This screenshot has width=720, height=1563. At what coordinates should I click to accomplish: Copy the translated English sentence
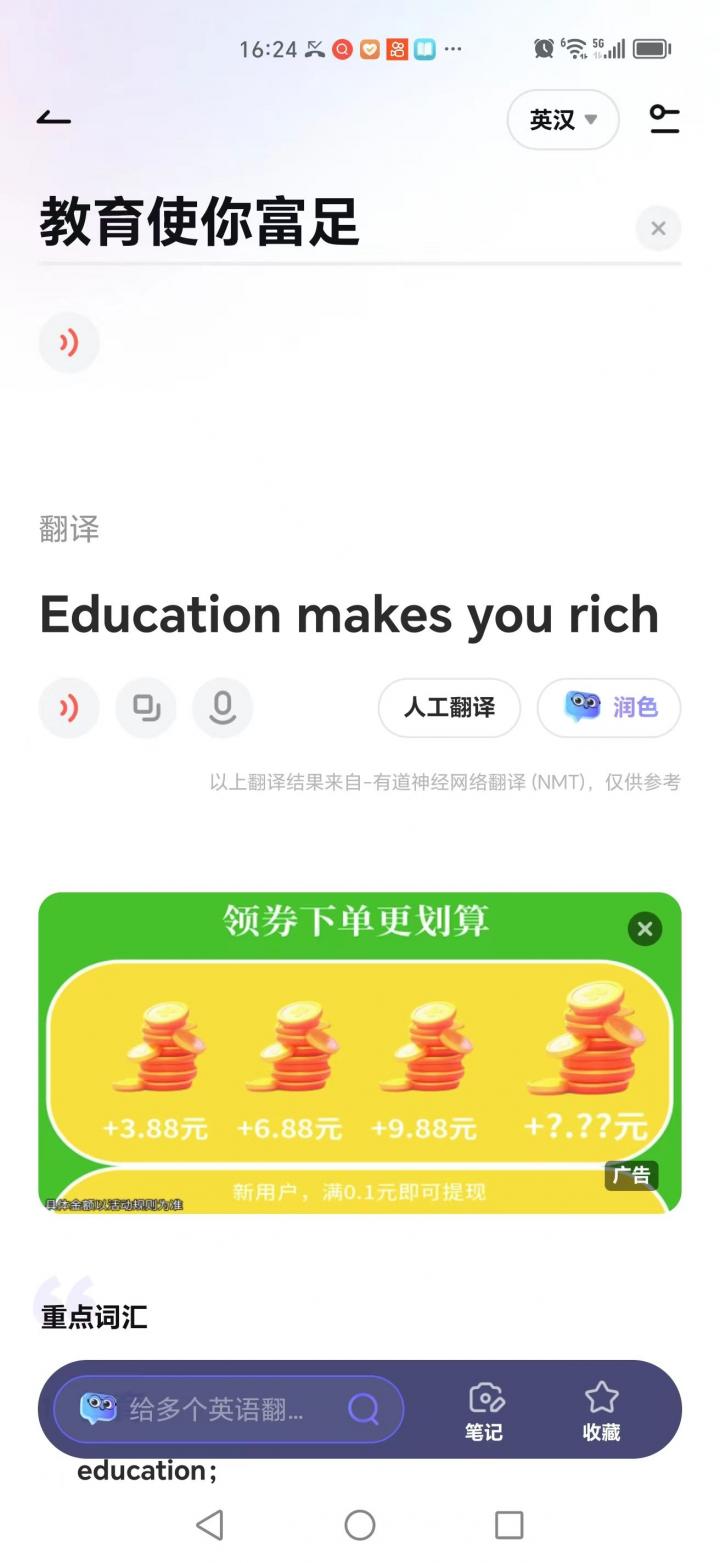point(146,708)
